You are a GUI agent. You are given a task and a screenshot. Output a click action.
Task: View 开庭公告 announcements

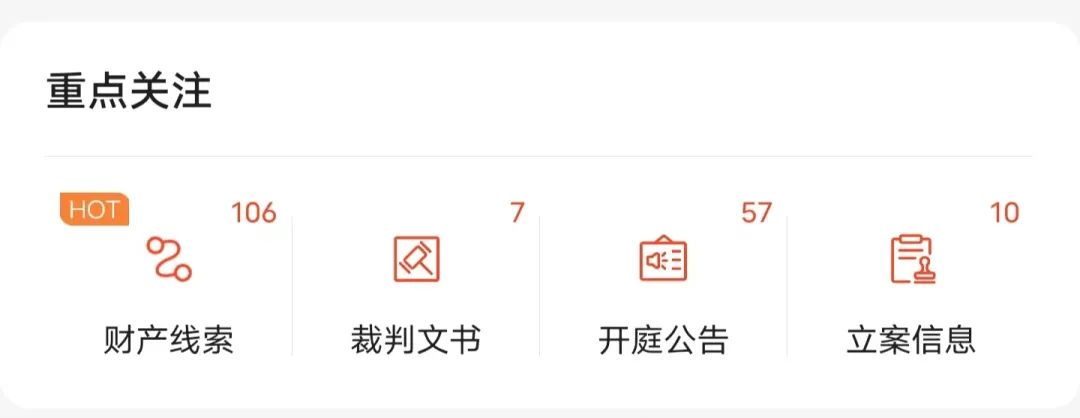click(662, 288)
